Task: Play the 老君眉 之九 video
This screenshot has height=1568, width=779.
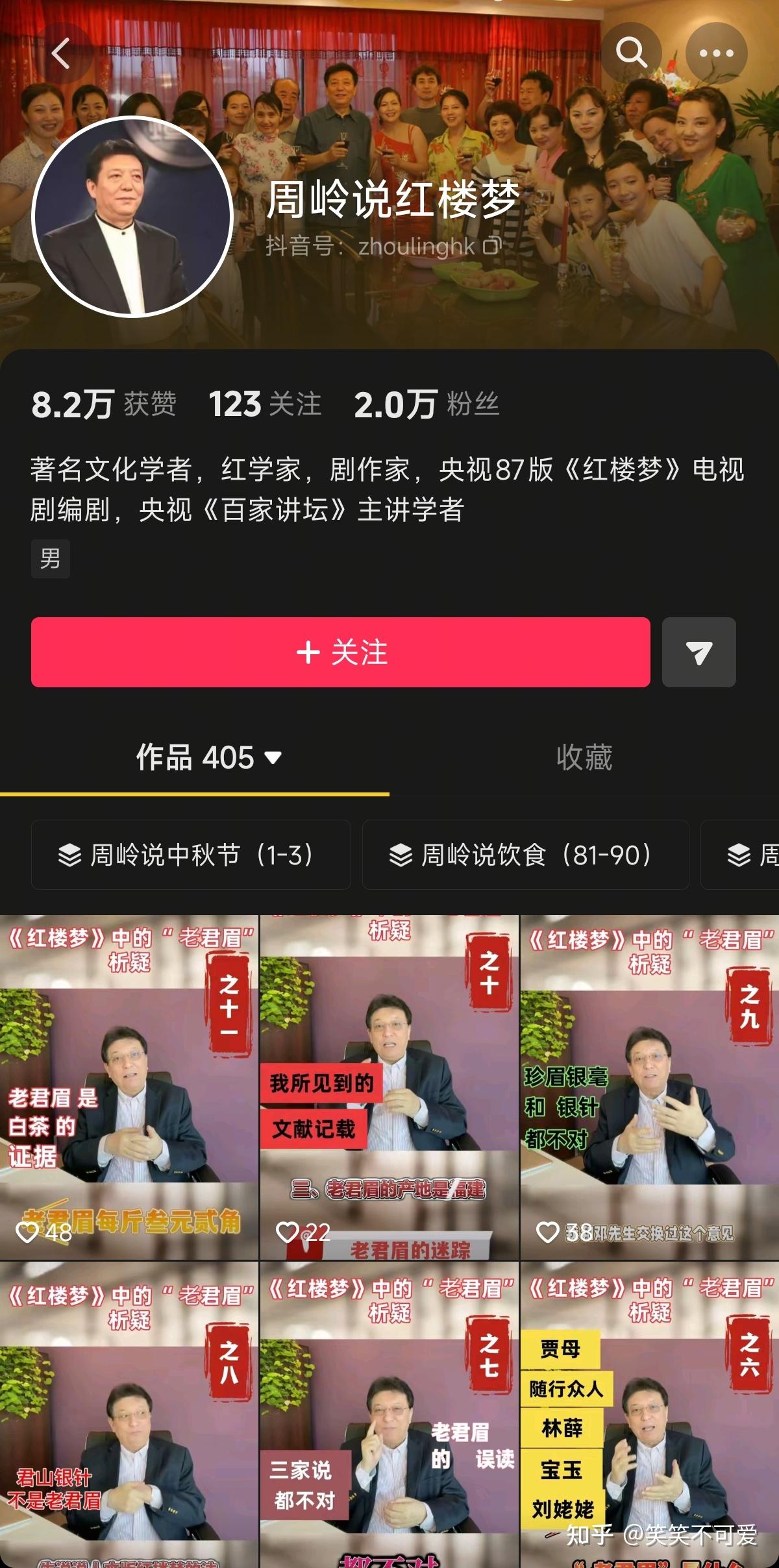Action: coord(649,1087)
